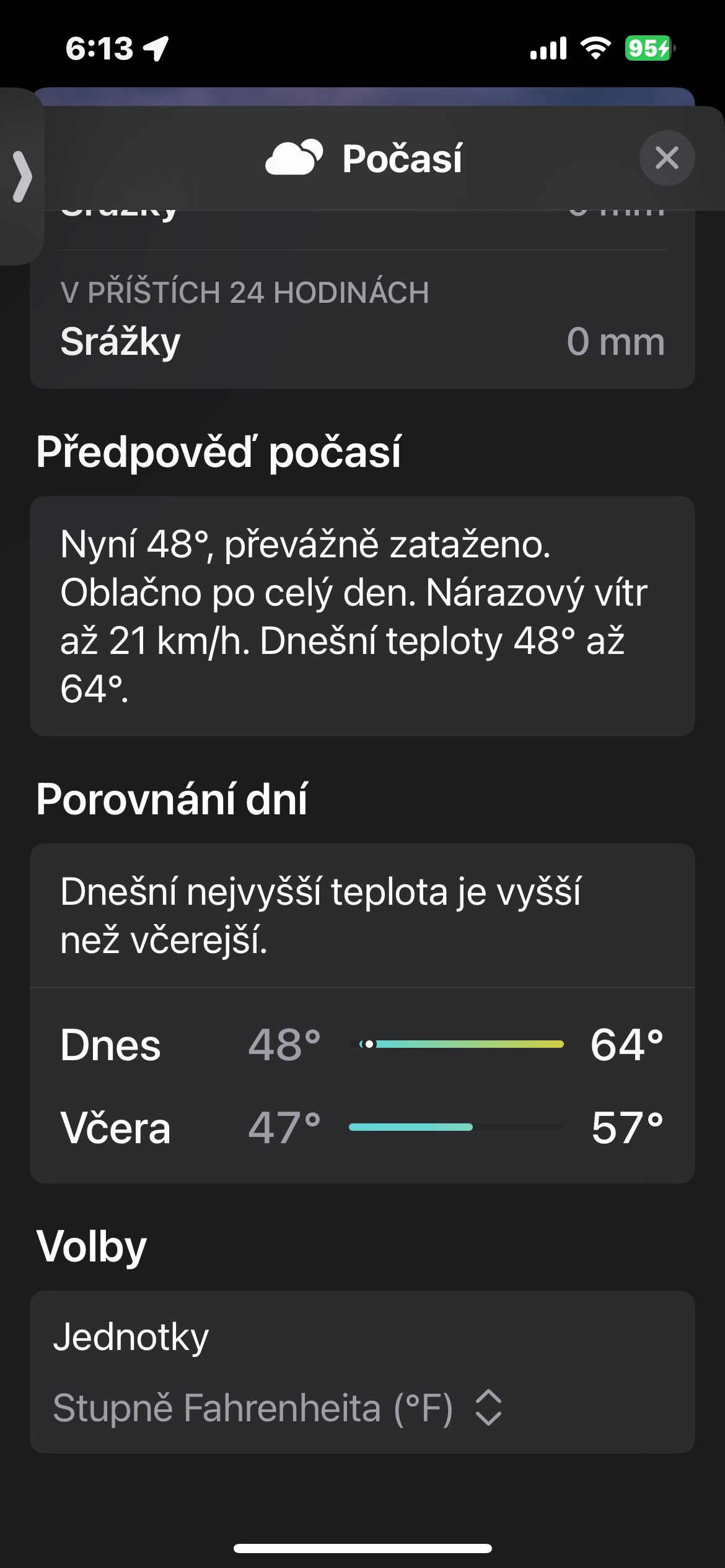Expand the side panel arrow handle
Image resolution: width=725 pixels, height=1568 pixels.
tap(22, 176)
